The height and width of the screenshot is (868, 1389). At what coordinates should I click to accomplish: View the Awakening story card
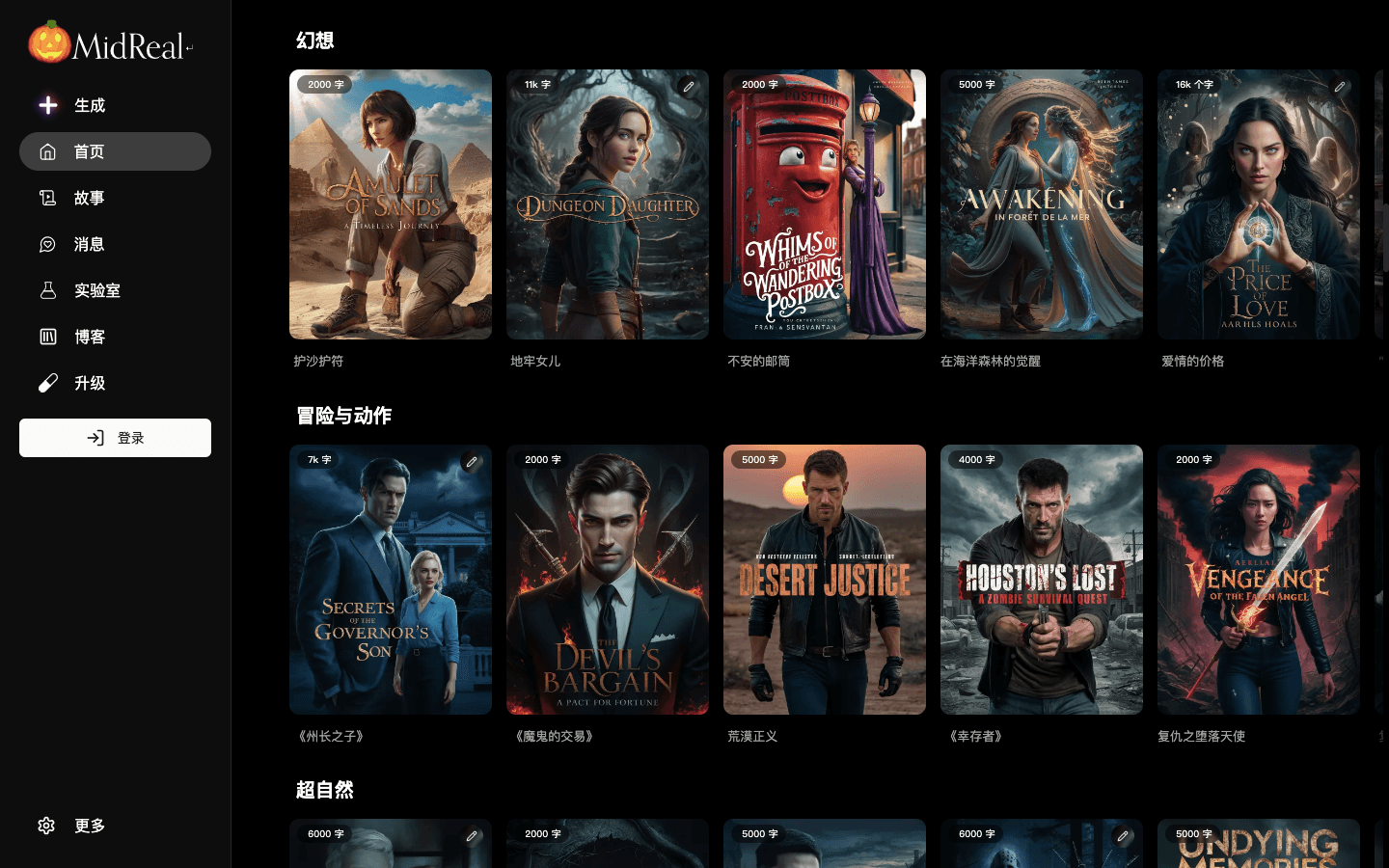(x=1041, y=204)
